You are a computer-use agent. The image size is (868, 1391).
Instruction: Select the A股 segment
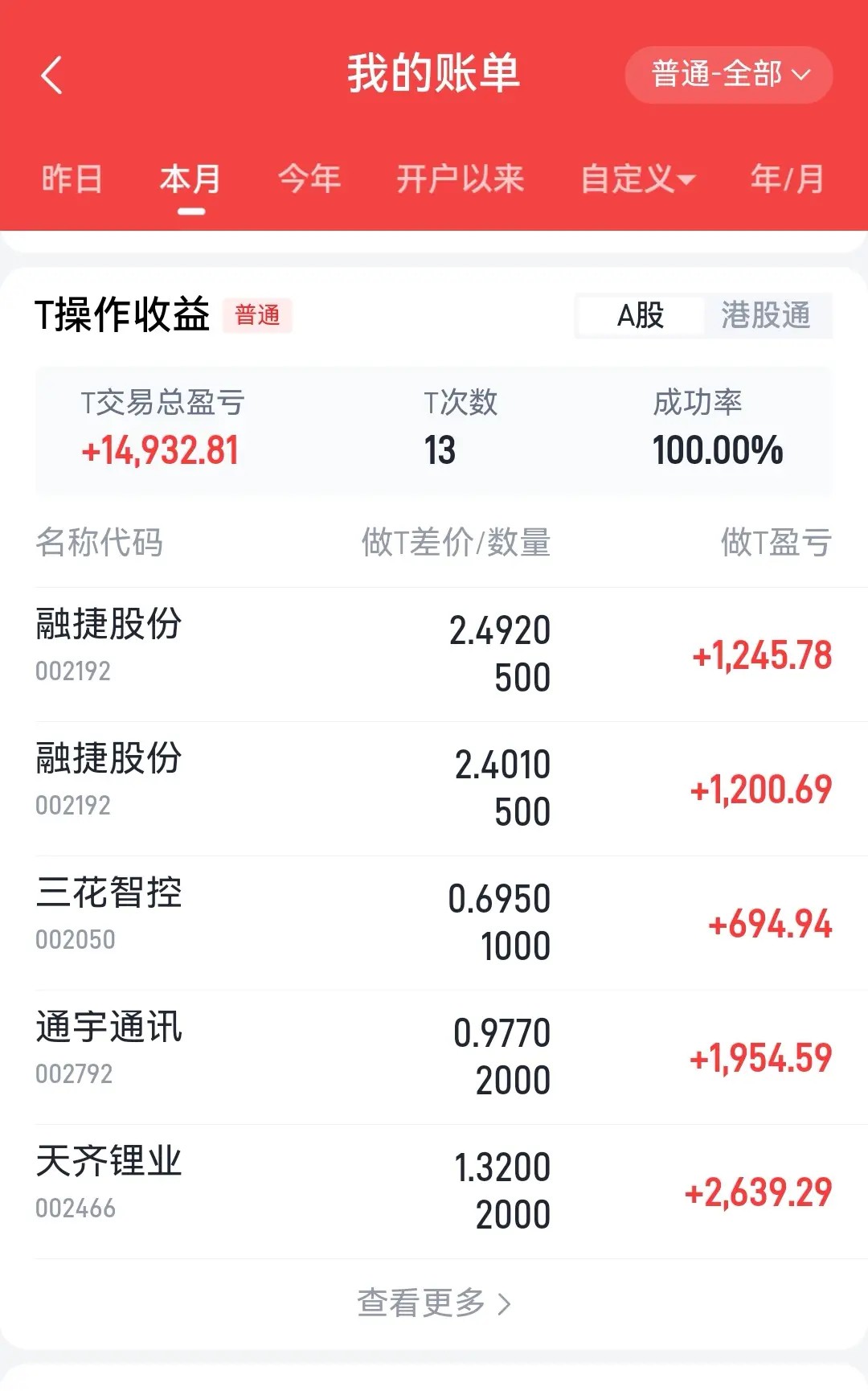pyautogui.click(x=640, y=315)
